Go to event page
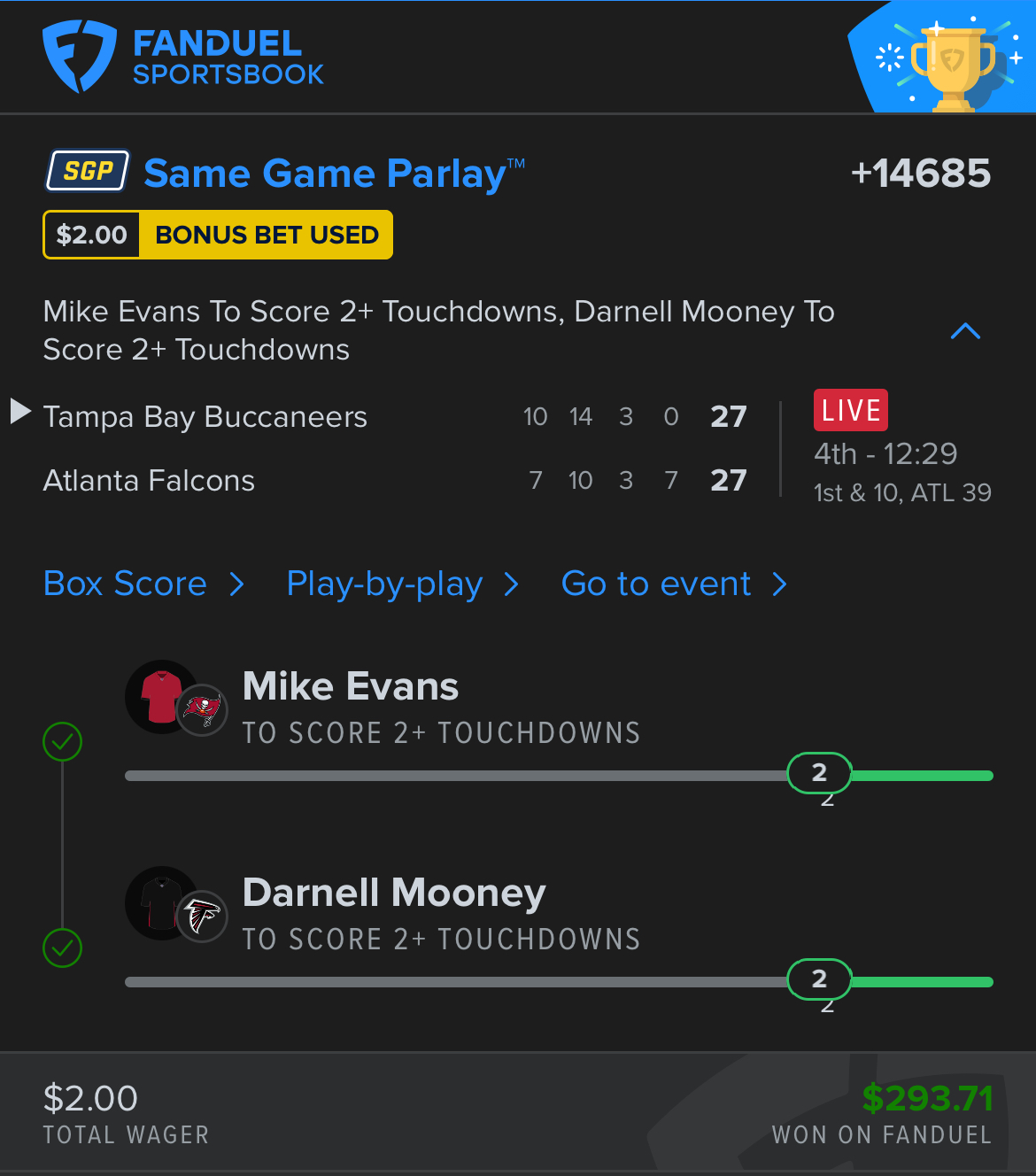Viewport: 1036px width, 1176px height. click(x=674, y=584)
